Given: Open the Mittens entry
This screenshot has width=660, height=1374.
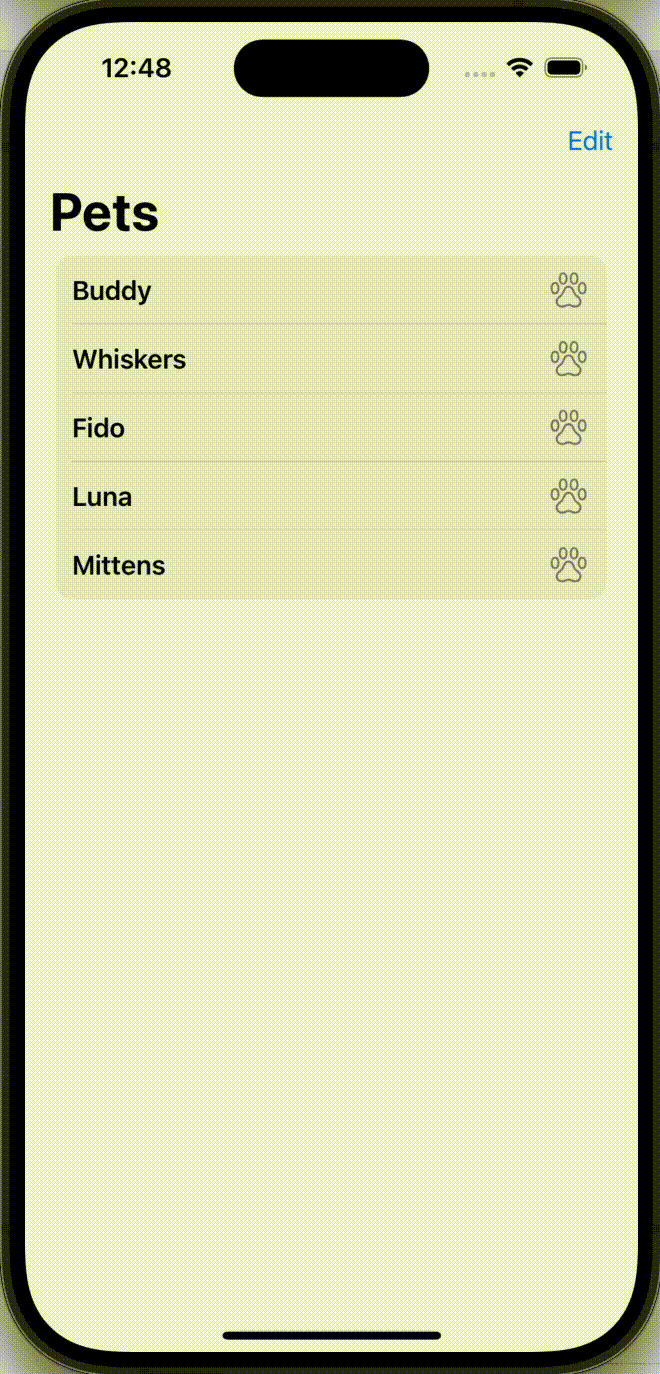Looking at the screenshot, I should (x=331, y=565).
